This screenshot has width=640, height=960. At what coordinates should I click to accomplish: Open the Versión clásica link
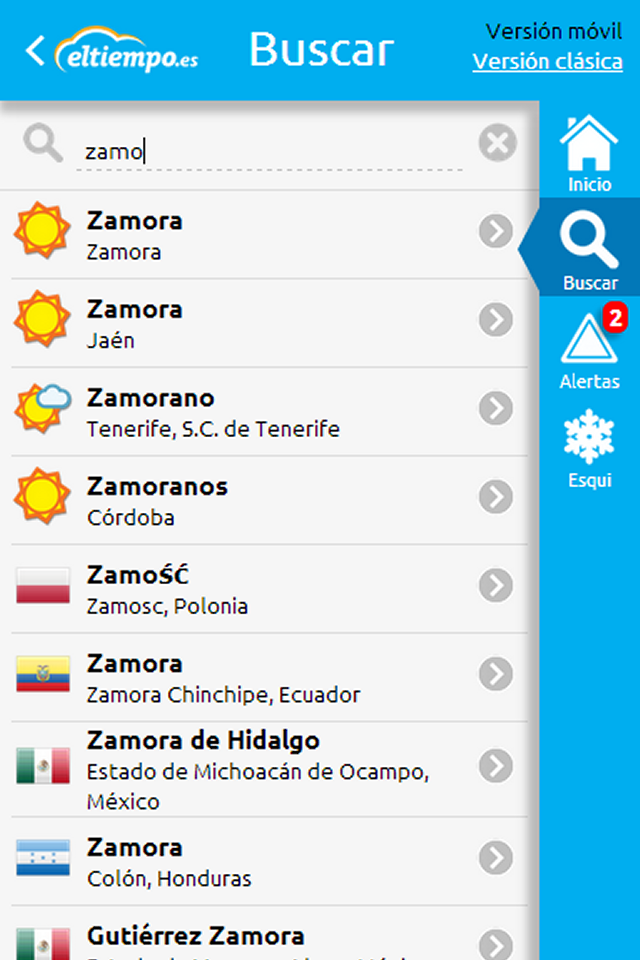(547, 62)
